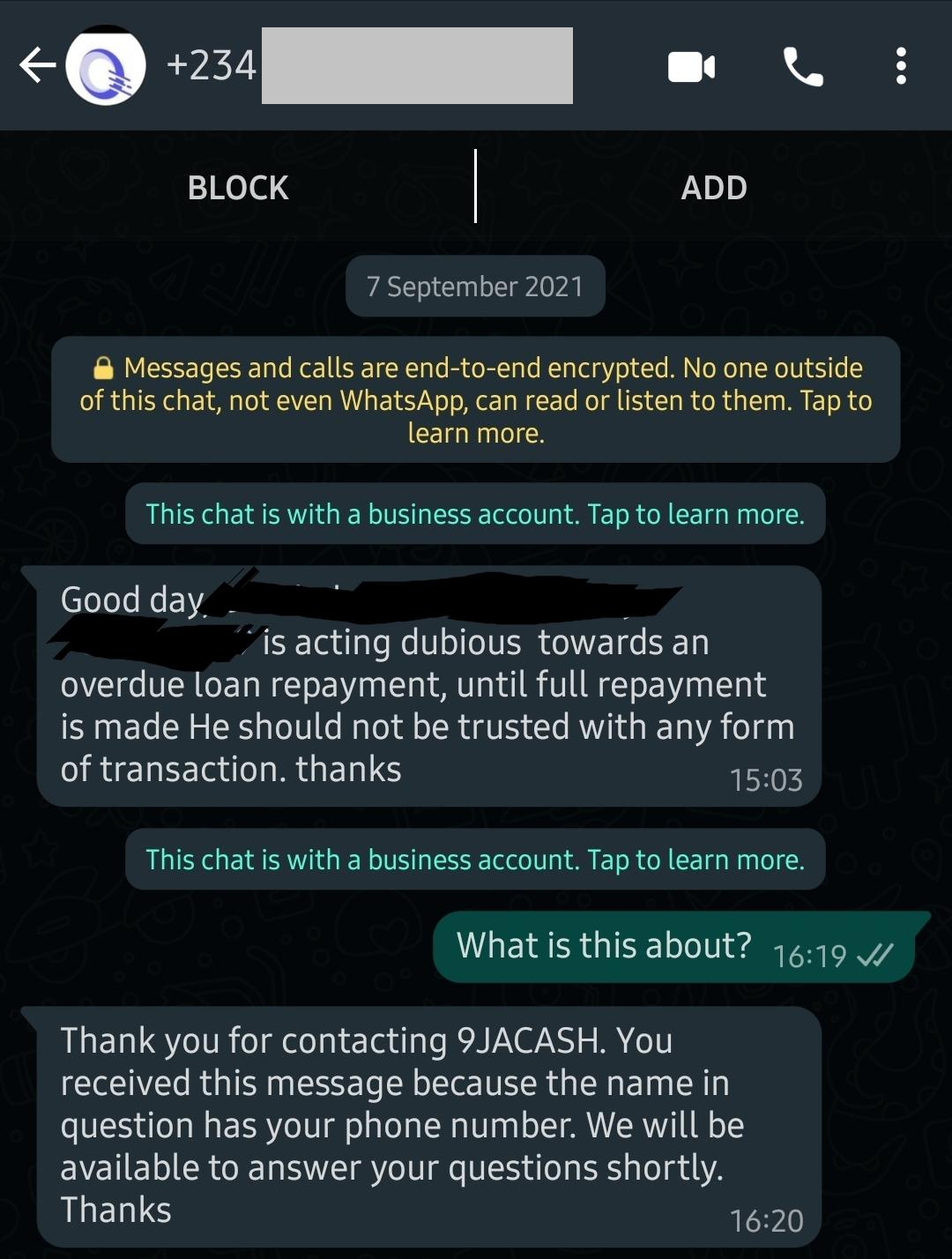Start a voice call
The height and width of the screenshot is (1259, 952).
point(803,66)
